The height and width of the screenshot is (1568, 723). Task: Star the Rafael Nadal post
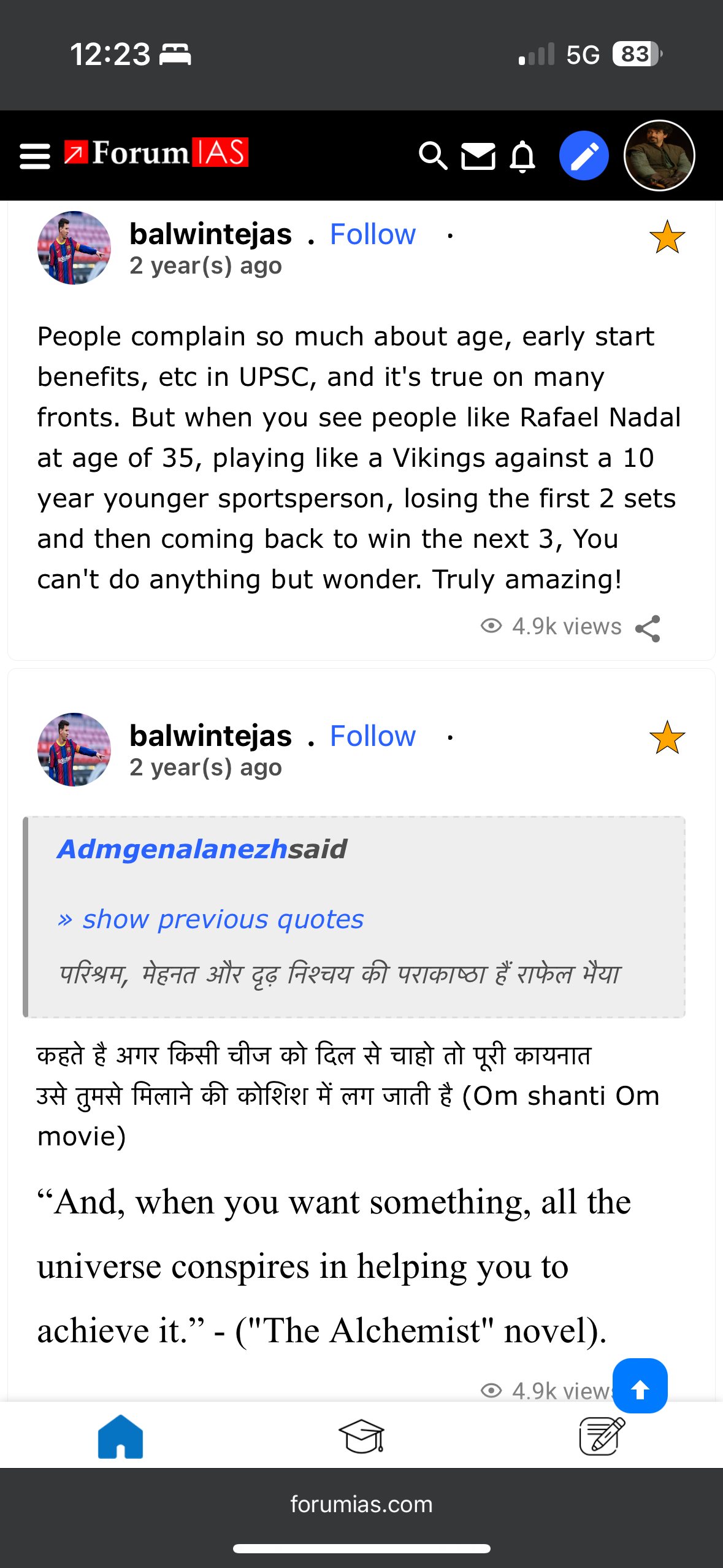tap(667, 237)
